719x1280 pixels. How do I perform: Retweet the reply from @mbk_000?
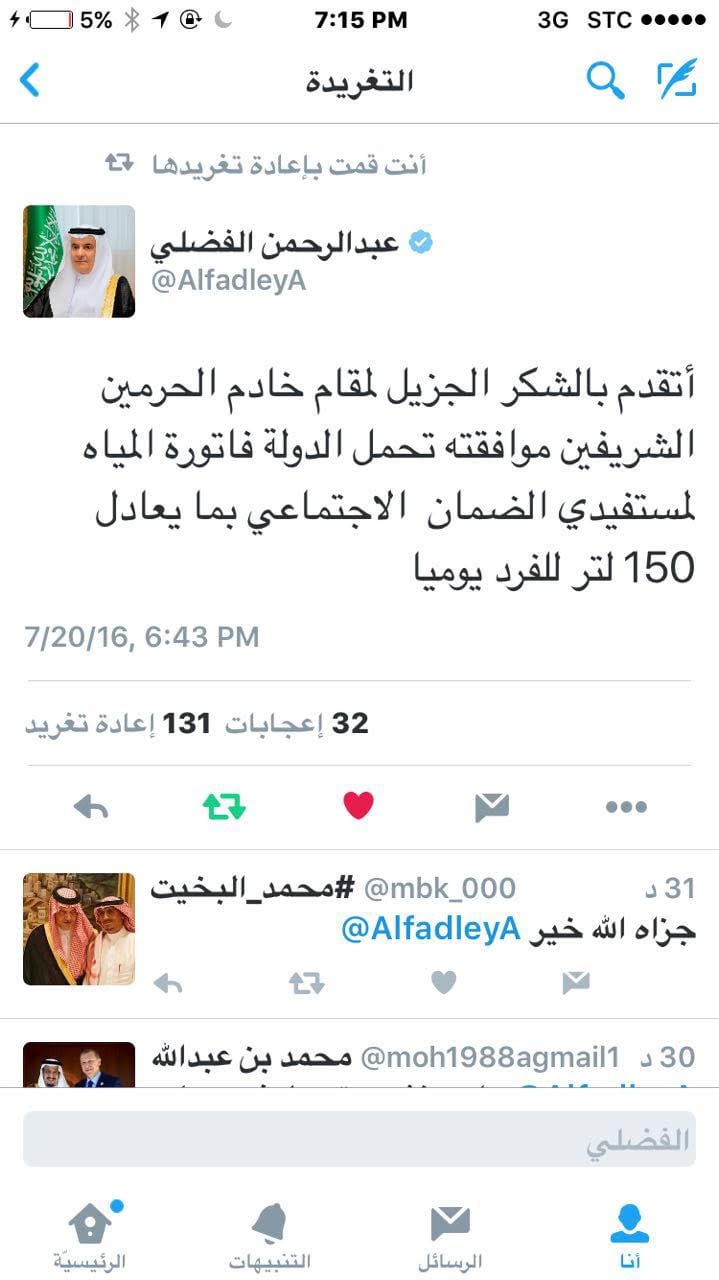click(306, 984)
